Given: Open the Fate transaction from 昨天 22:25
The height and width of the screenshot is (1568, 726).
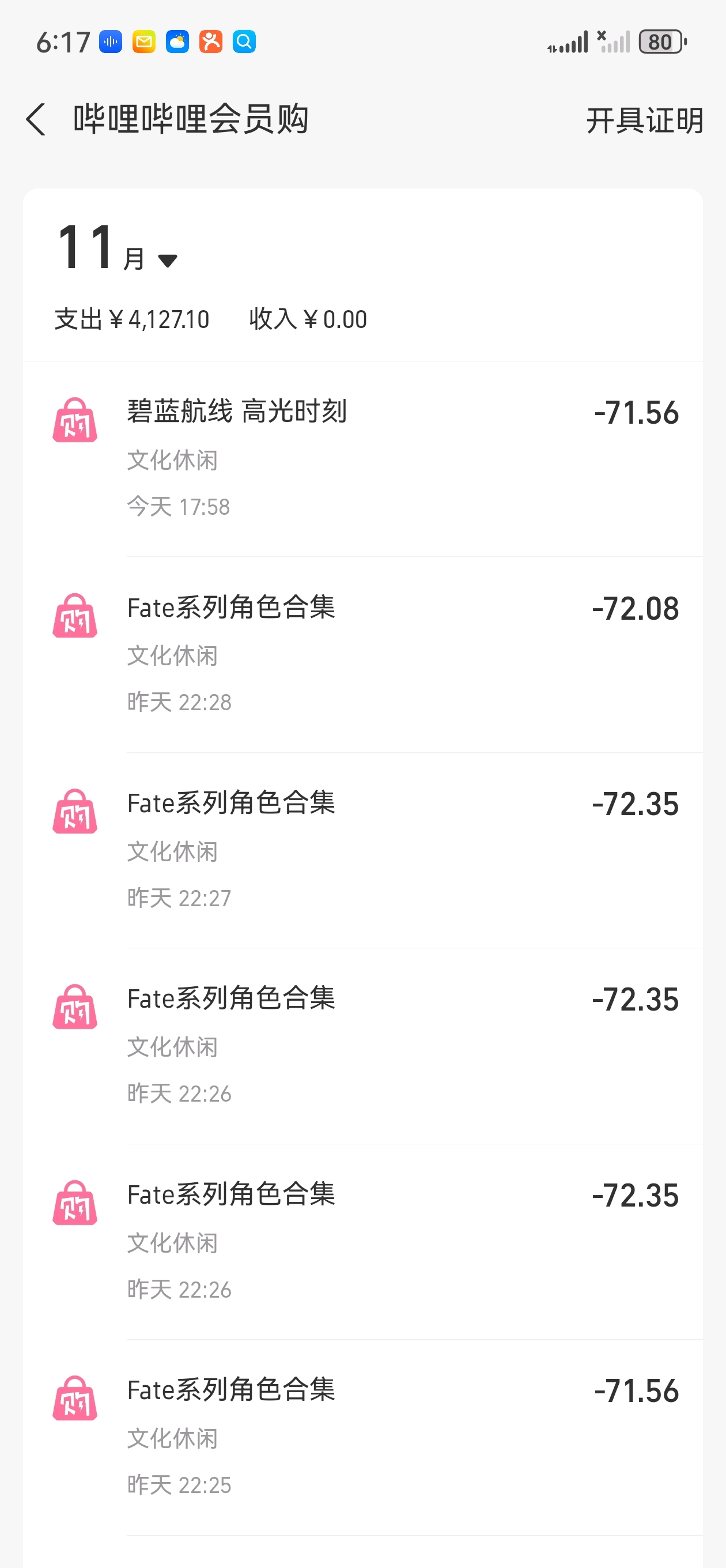Looking at the screenshot, I should (x=362, y=1437).
